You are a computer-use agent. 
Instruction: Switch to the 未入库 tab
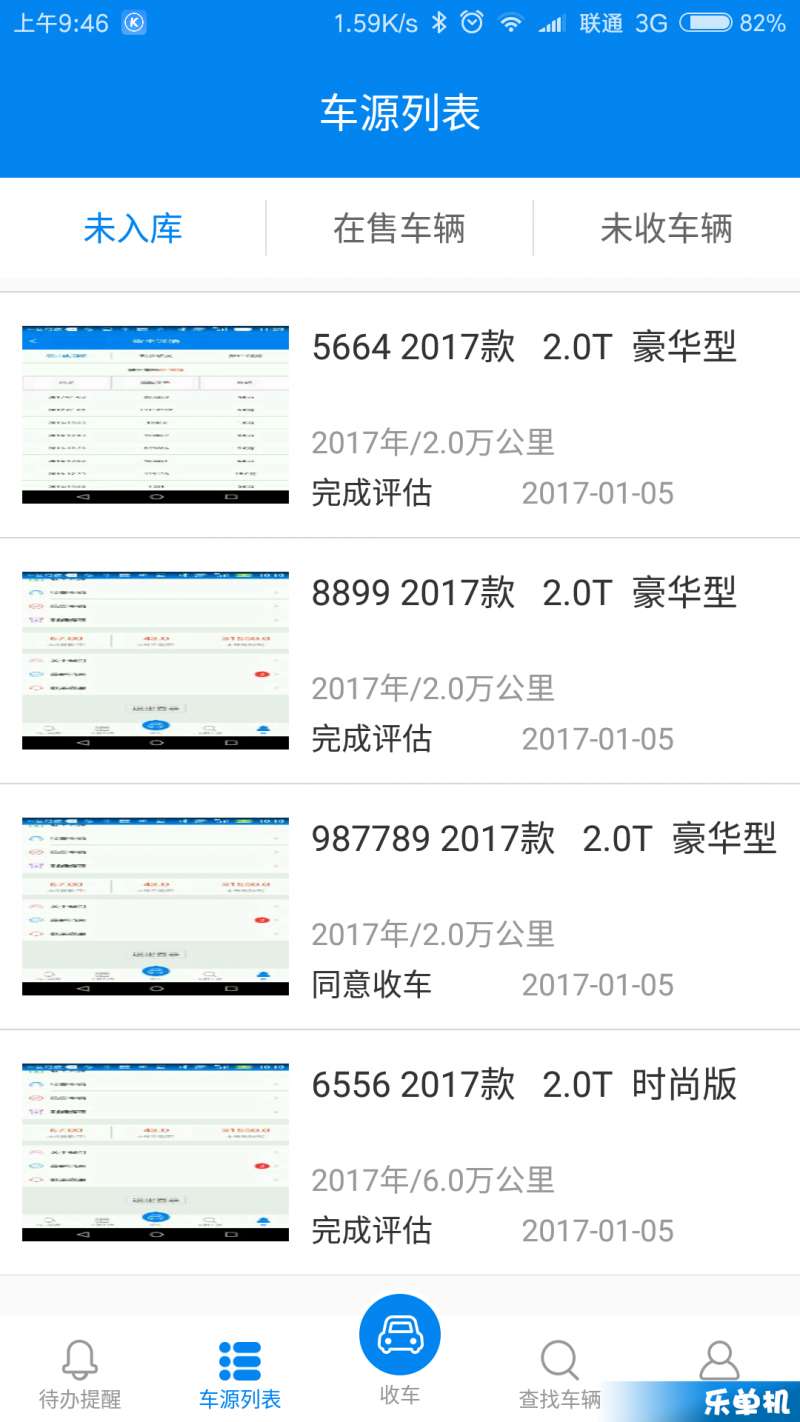click(x=133, y=229)
